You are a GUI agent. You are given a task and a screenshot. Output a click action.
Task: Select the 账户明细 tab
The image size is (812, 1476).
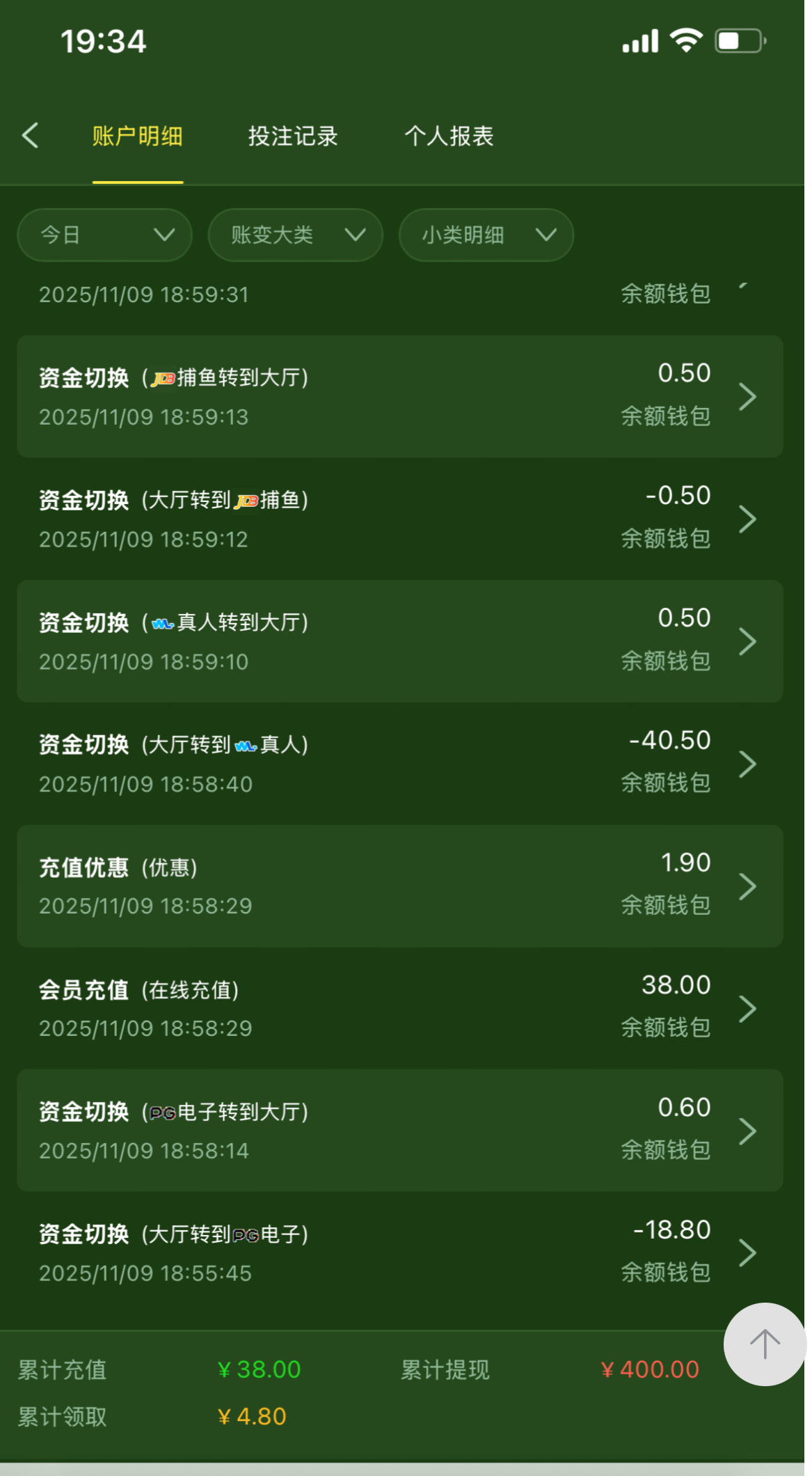pos(138,136)
